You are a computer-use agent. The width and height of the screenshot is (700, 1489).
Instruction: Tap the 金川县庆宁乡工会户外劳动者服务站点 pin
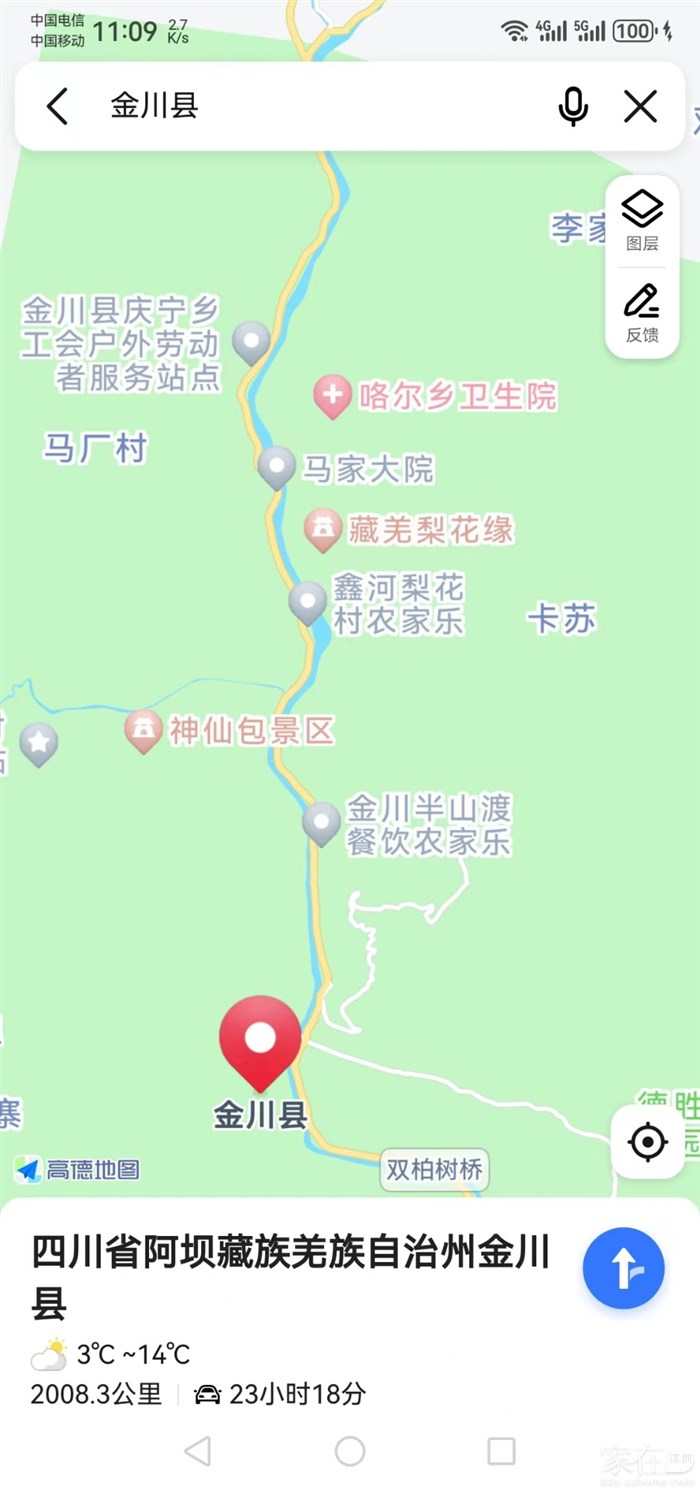coord(251,342)
